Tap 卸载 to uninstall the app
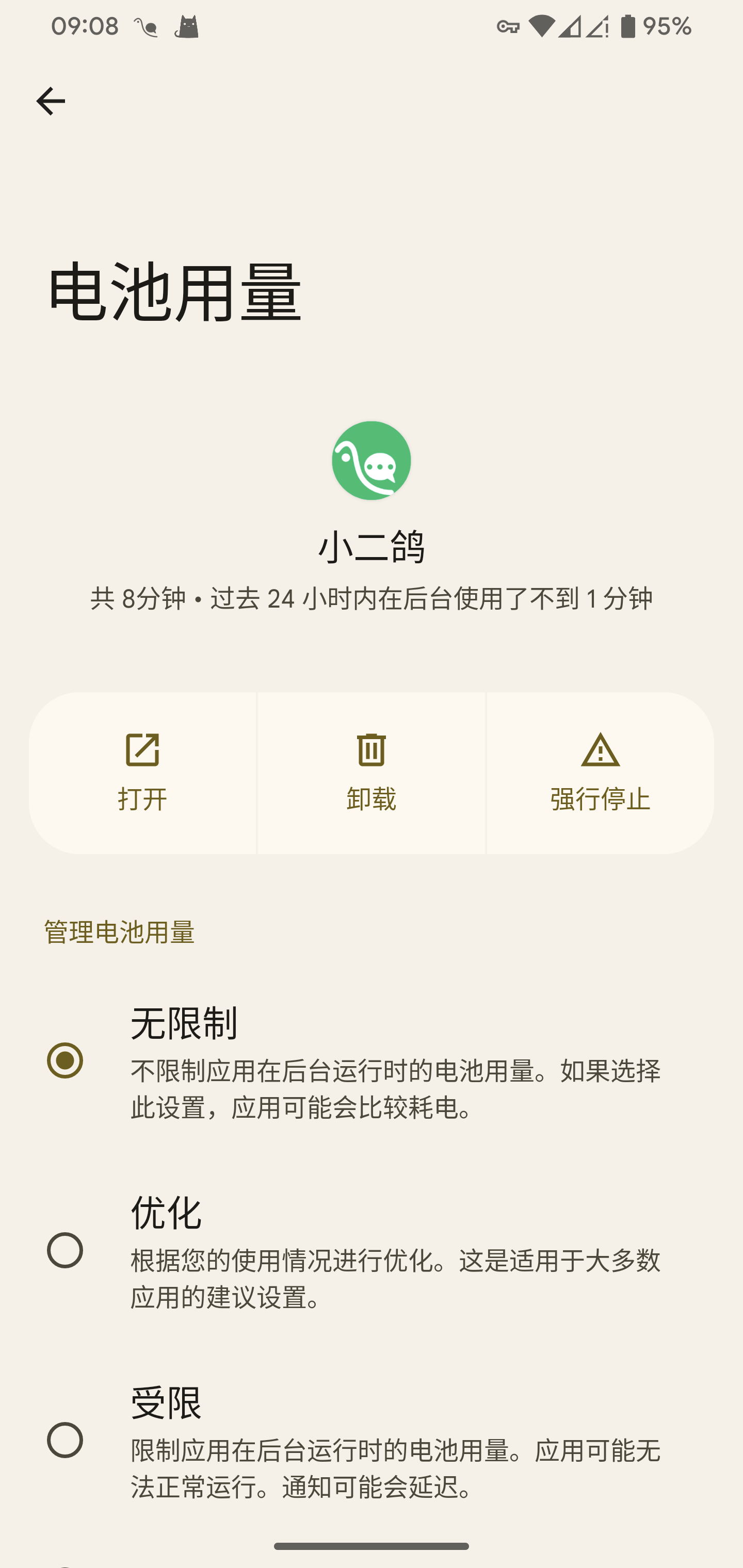Image resolution: width=743 pixels, height=1568 pixels. pos(371,773)
